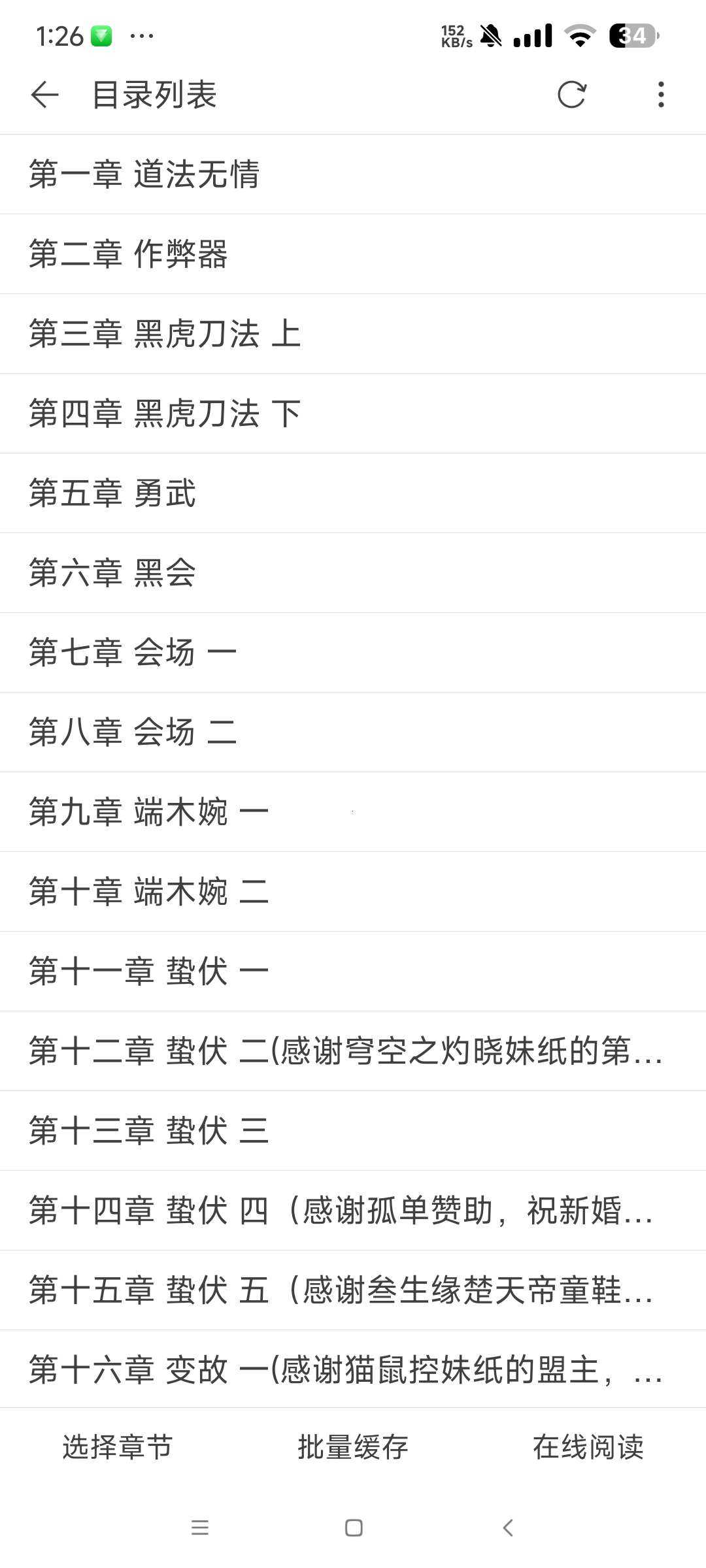
Task: Tap the system home button
Action: (354, 1527)
